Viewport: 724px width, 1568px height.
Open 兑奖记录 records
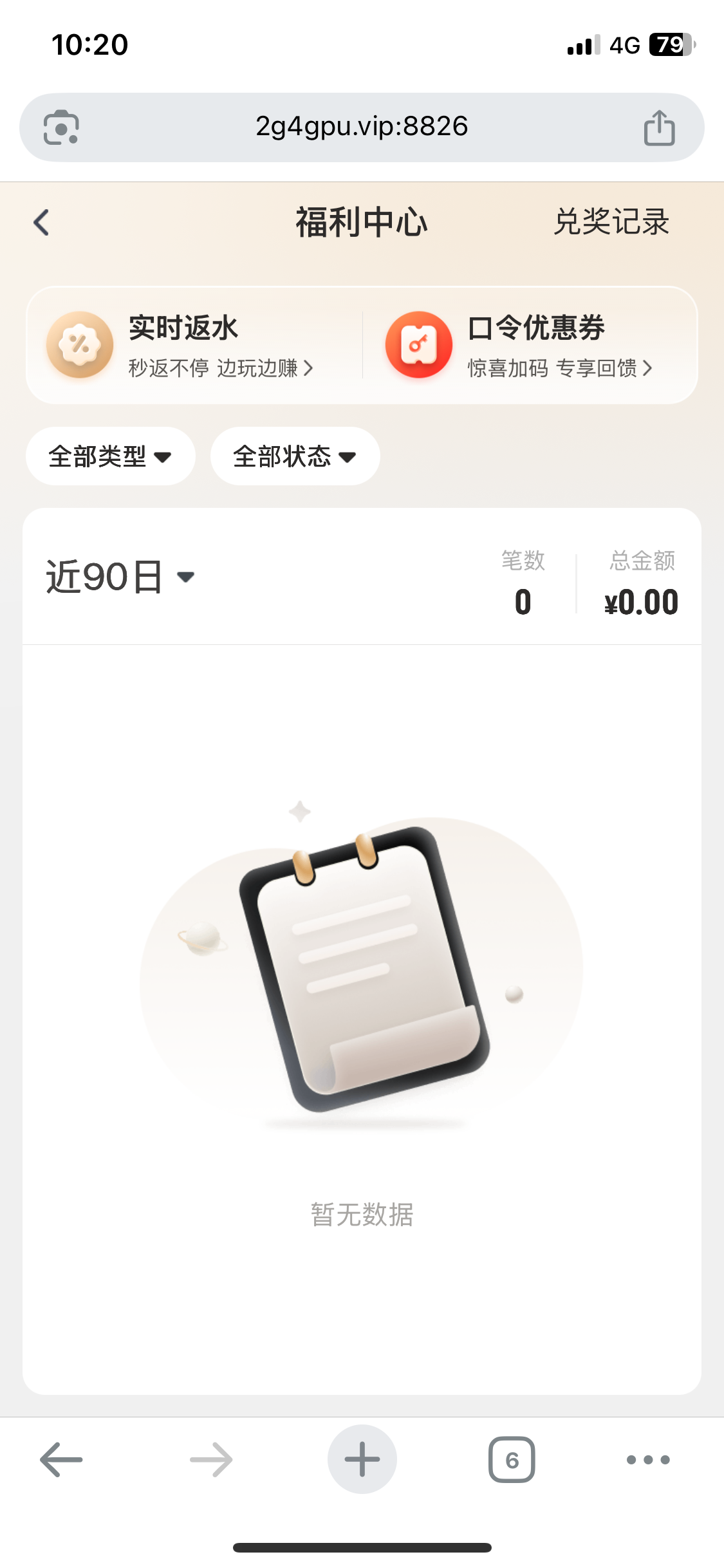[611, 222]
